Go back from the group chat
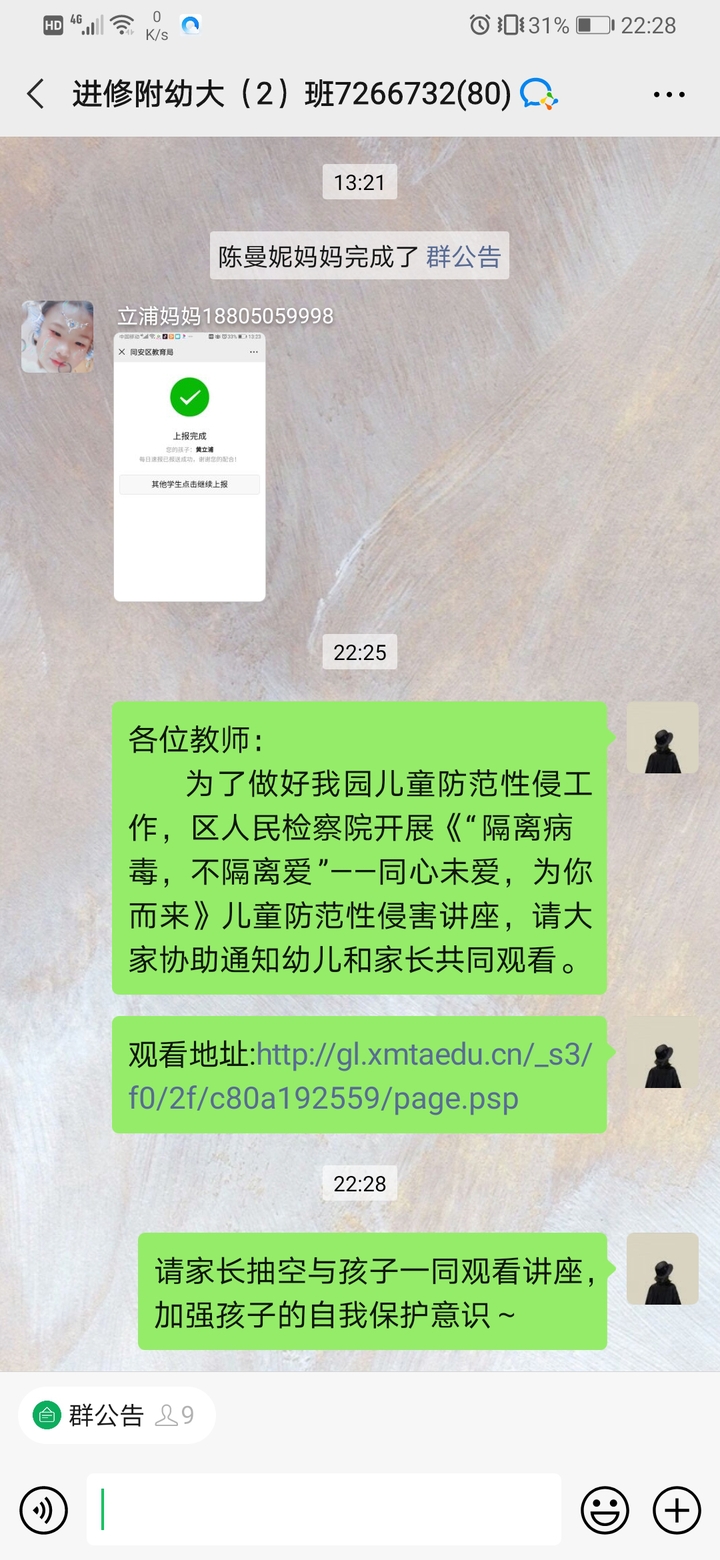The height and width of the screenshot is (1560, 720). click(36, 95)
